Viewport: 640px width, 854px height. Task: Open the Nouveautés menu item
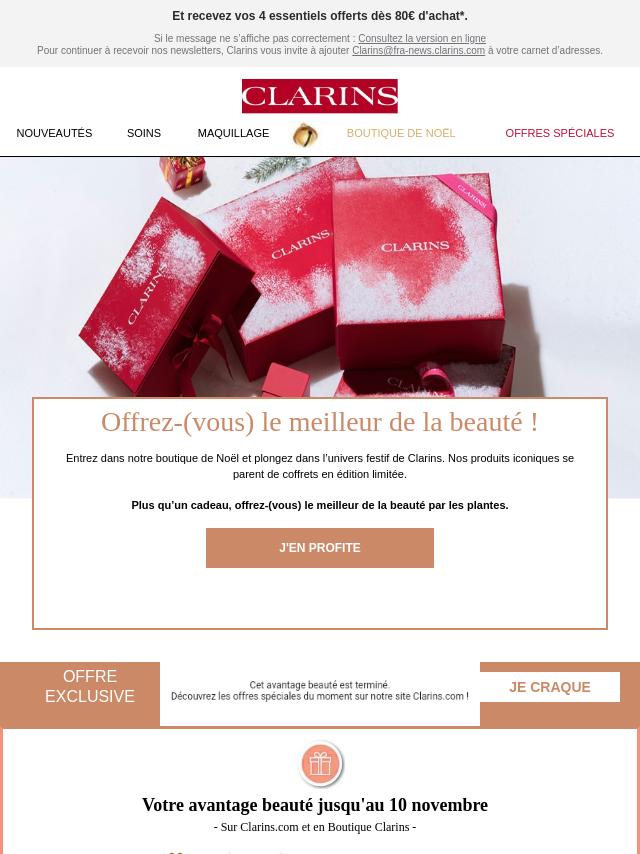[54, 133]
